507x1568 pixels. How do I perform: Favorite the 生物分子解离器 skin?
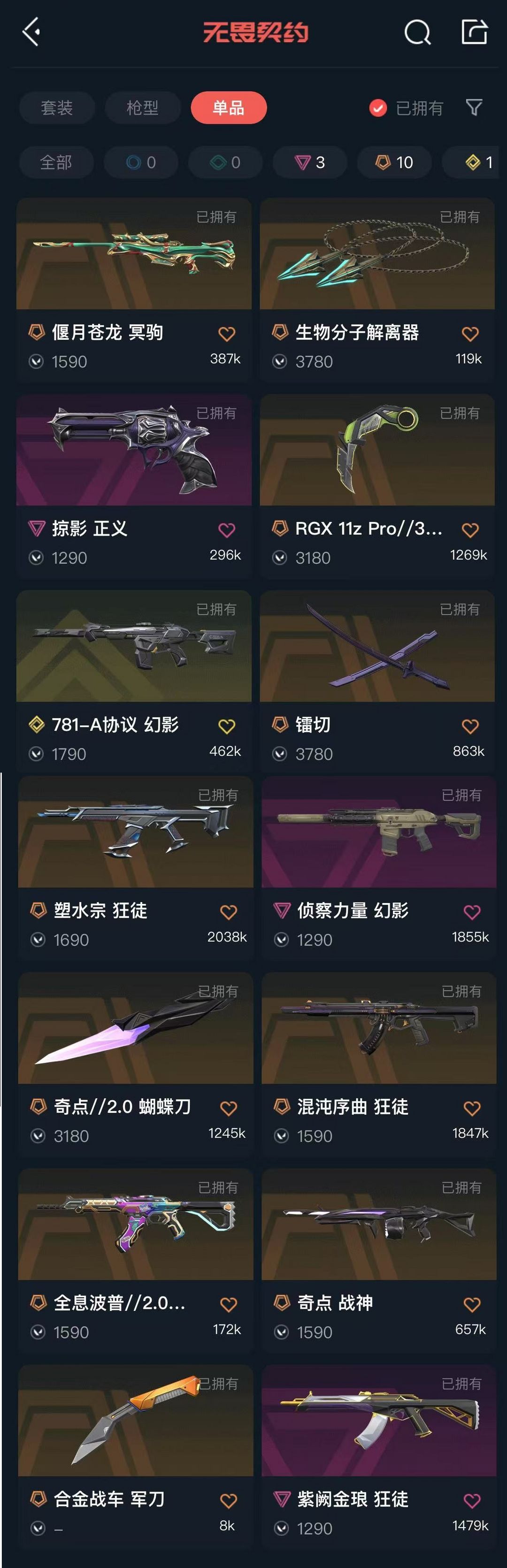coord(470,334)
